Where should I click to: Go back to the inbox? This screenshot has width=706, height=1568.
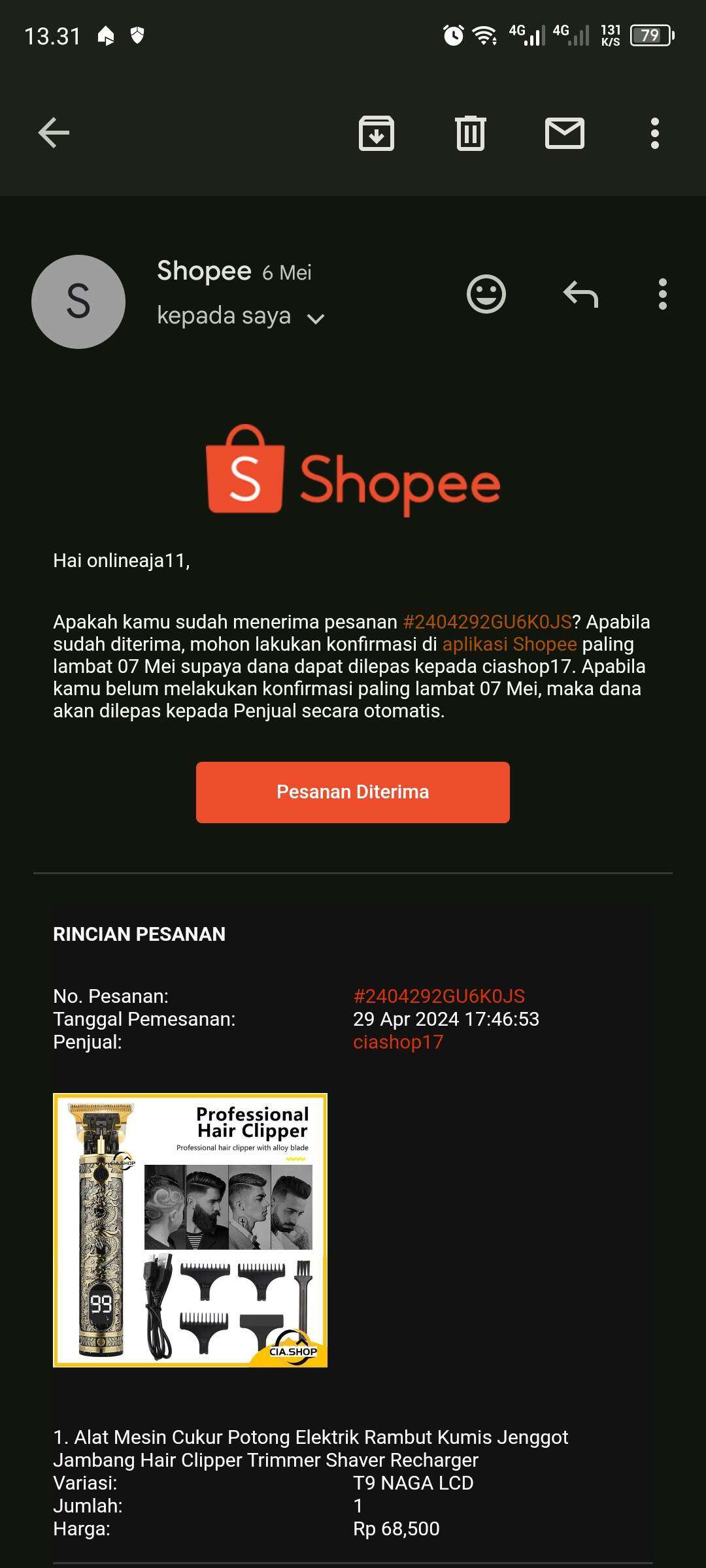54,133
